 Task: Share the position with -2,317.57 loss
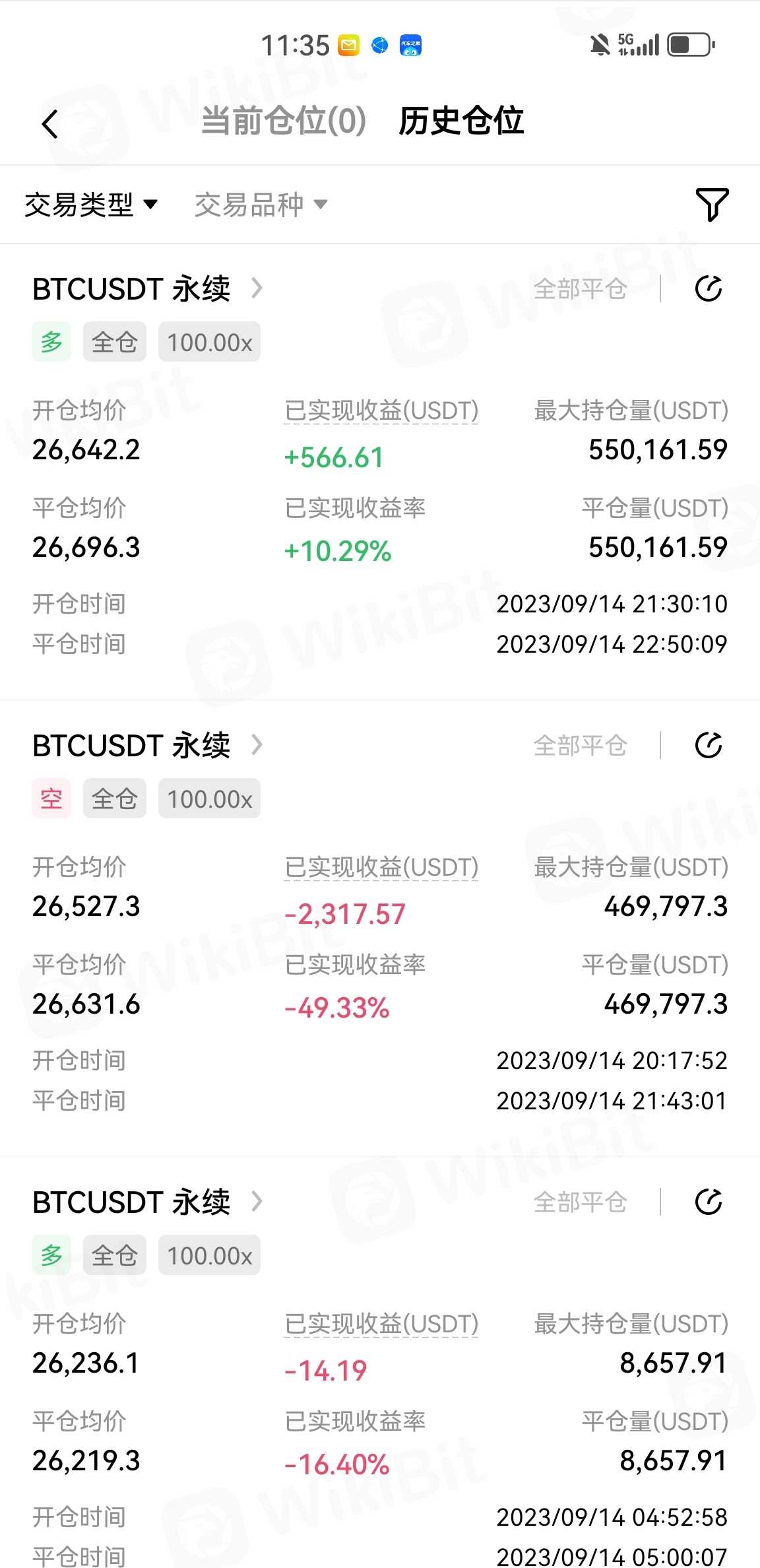(709, 746)
